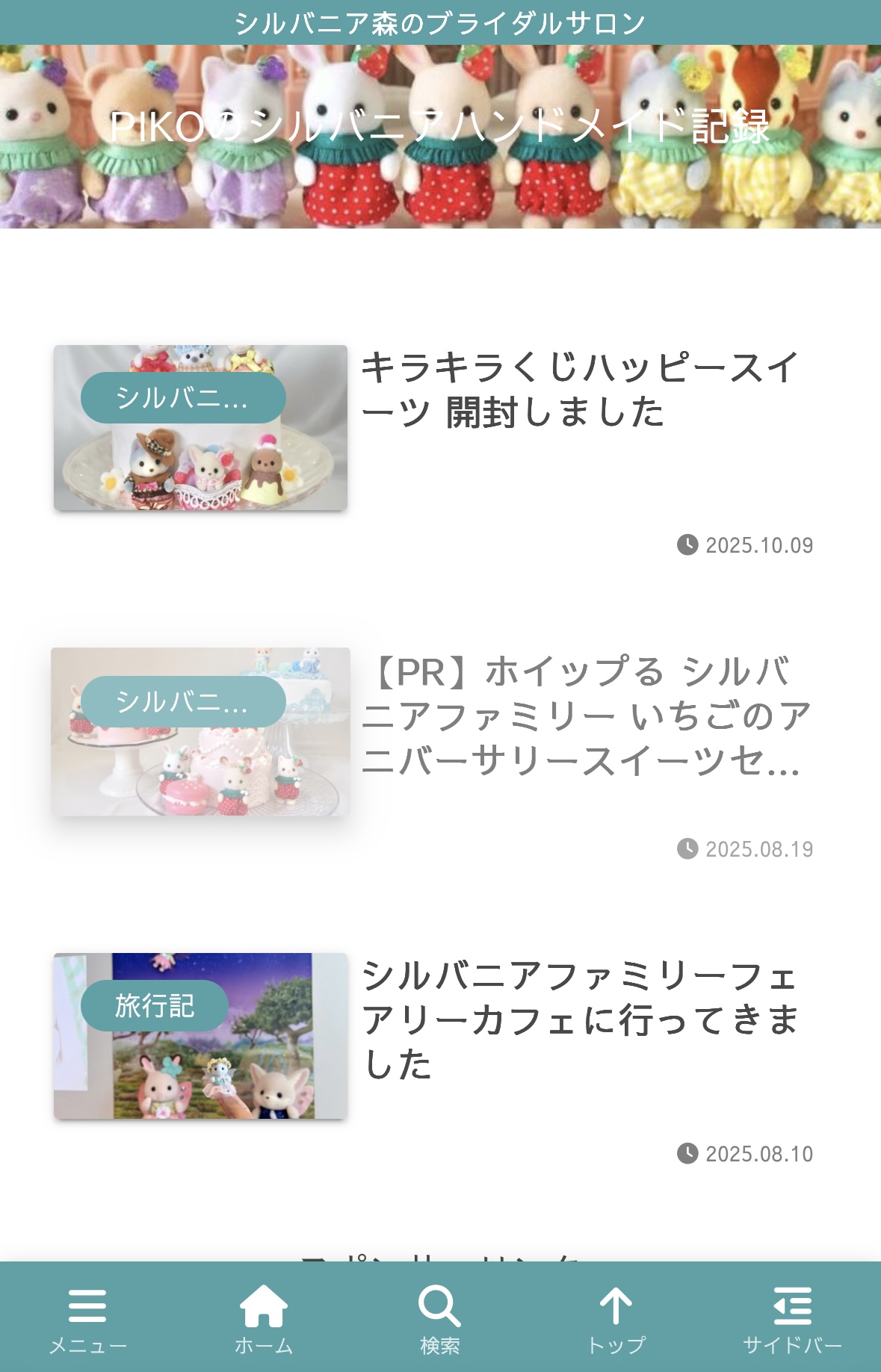This screenshot has height=1372, width=881.
Task: Open the サイドバー panel
Action: point(792,1318)
